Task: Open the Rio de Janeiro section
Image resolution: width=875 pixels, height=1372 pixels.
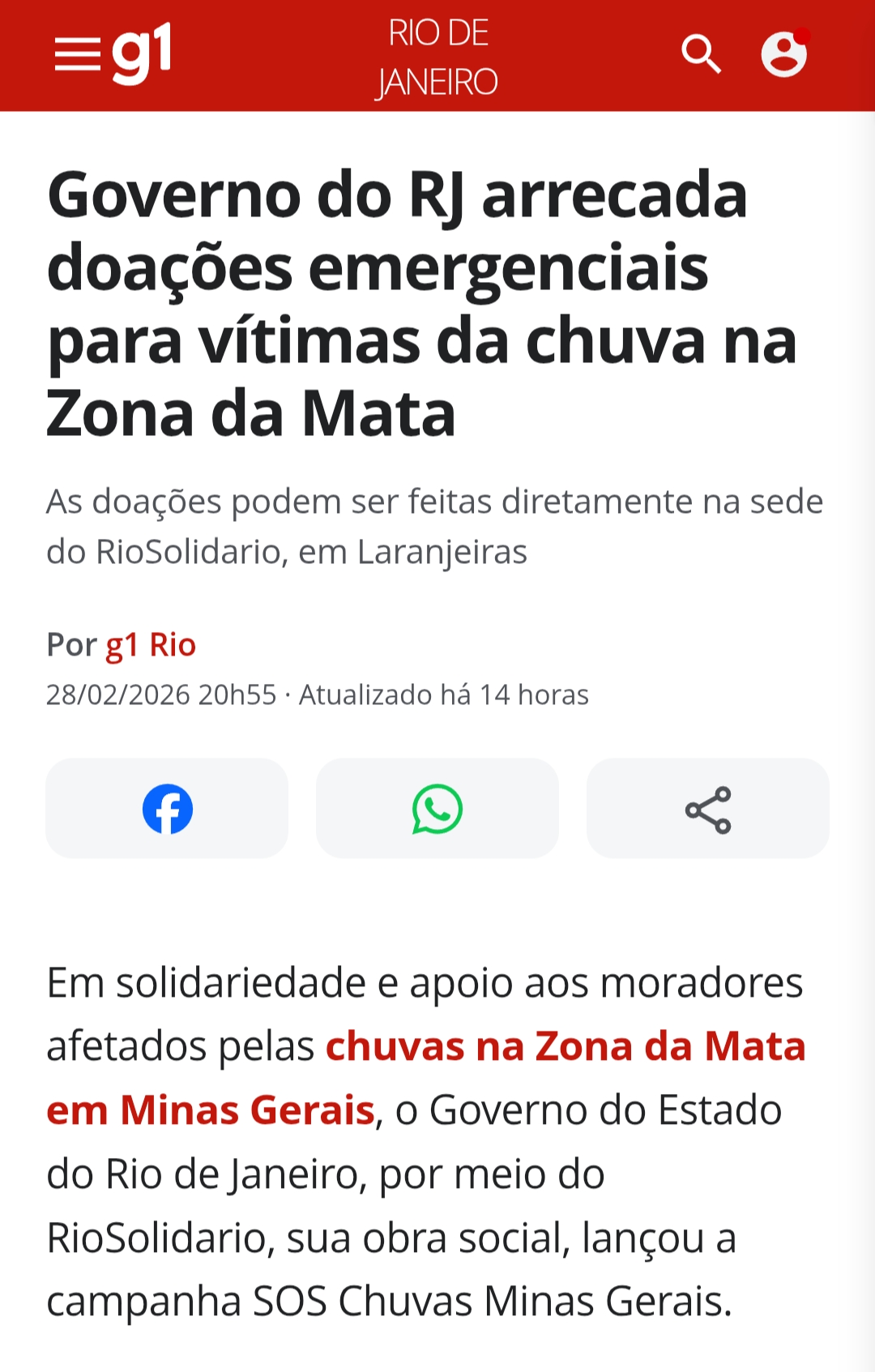Action: (437, 57)
